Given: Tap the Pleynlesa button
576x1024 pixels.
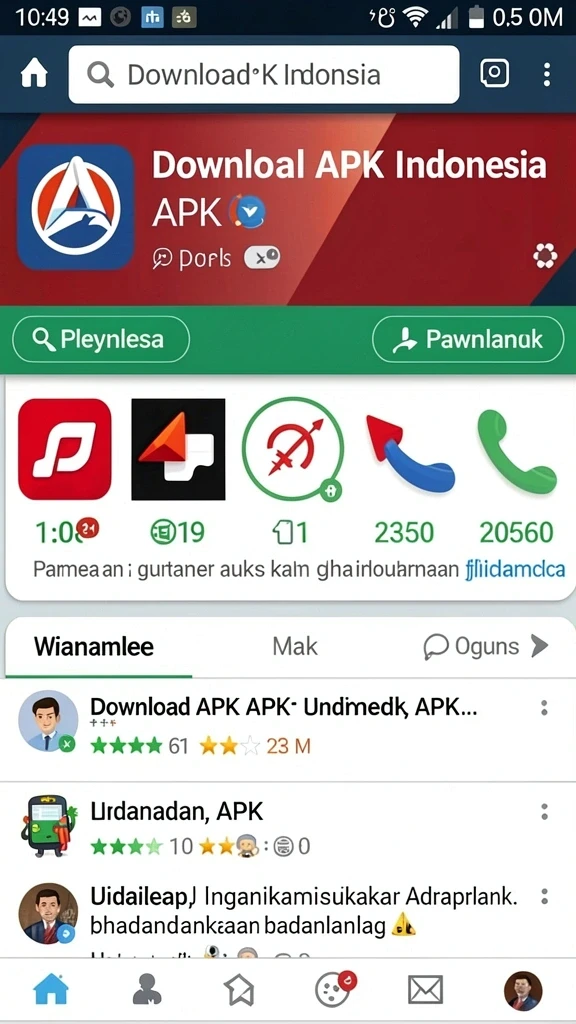Looking at the screenshot, I should click(101, 340).
